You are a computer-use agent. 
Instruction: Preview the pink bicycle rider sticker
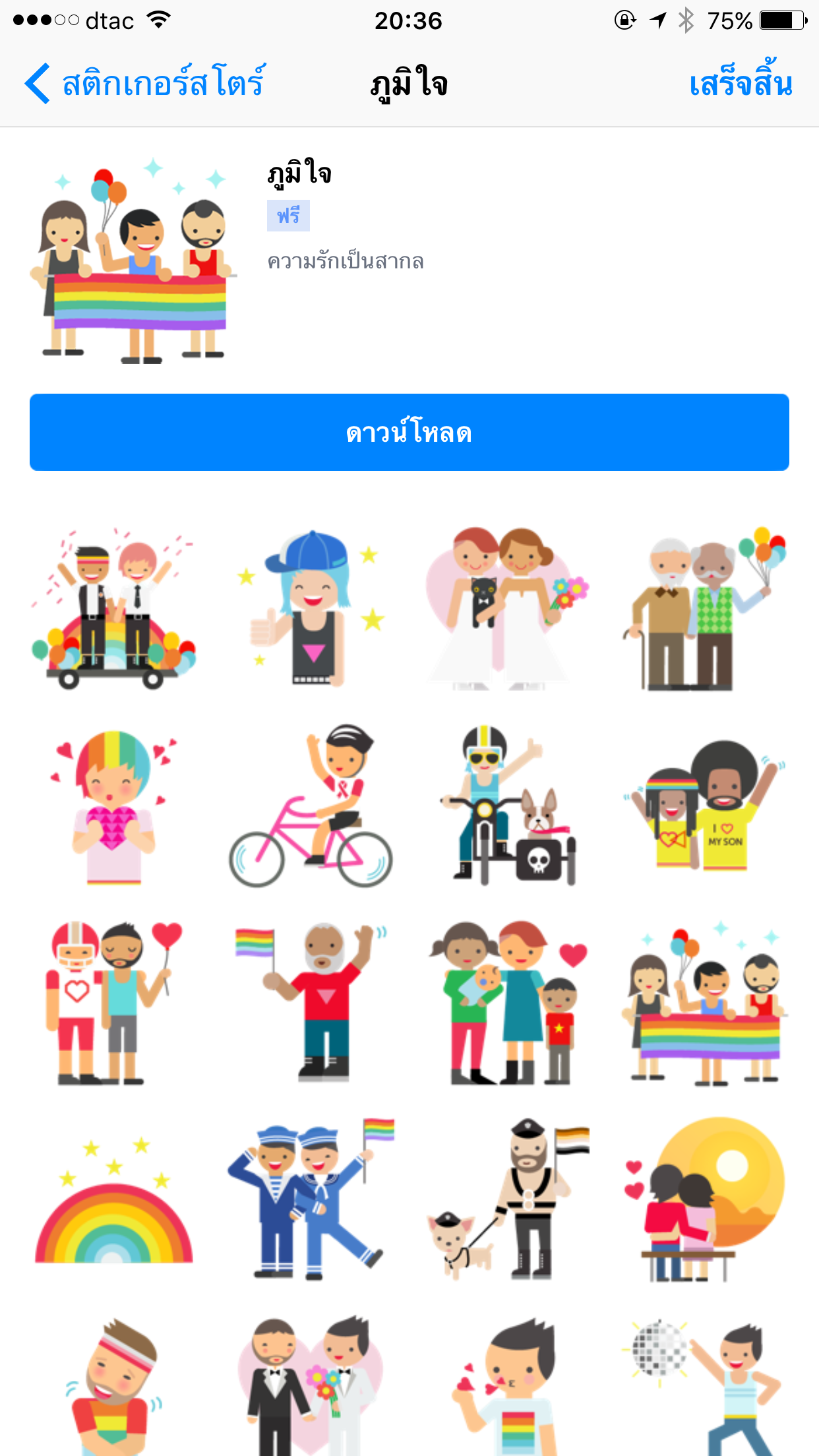(x=310, y=806)
